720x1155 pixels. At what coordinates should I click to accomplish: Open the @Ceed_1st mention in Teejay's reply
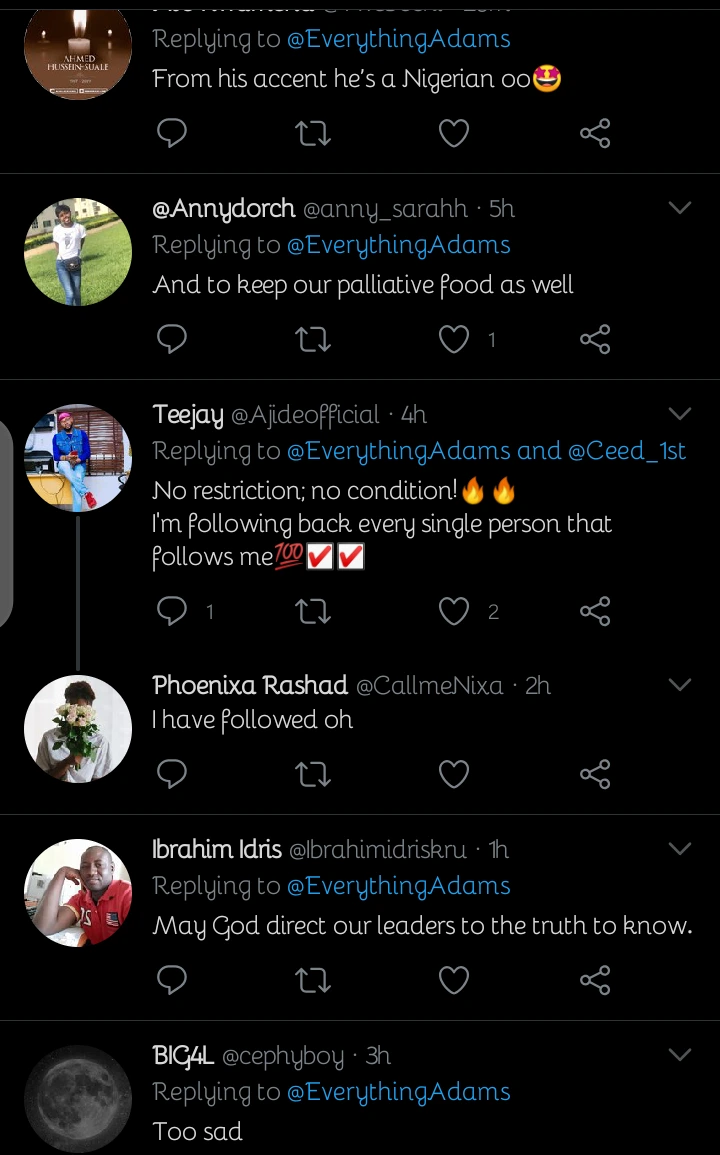coord(627,451)
